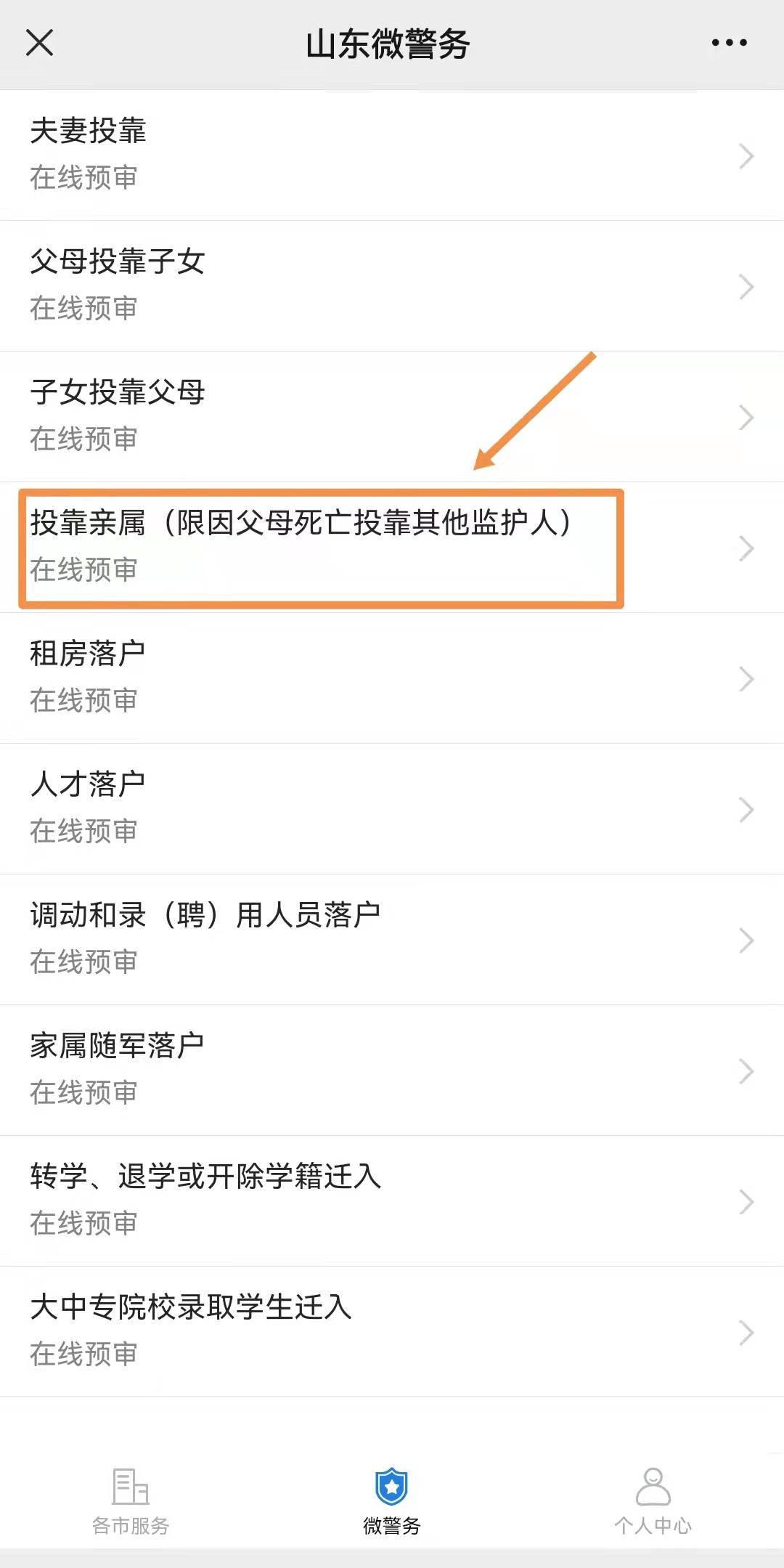Image resolution: width=784 pixels, height=1568 pixels.
Task: Switch to the 各市服务 tab
Action: pos(131,1500)
